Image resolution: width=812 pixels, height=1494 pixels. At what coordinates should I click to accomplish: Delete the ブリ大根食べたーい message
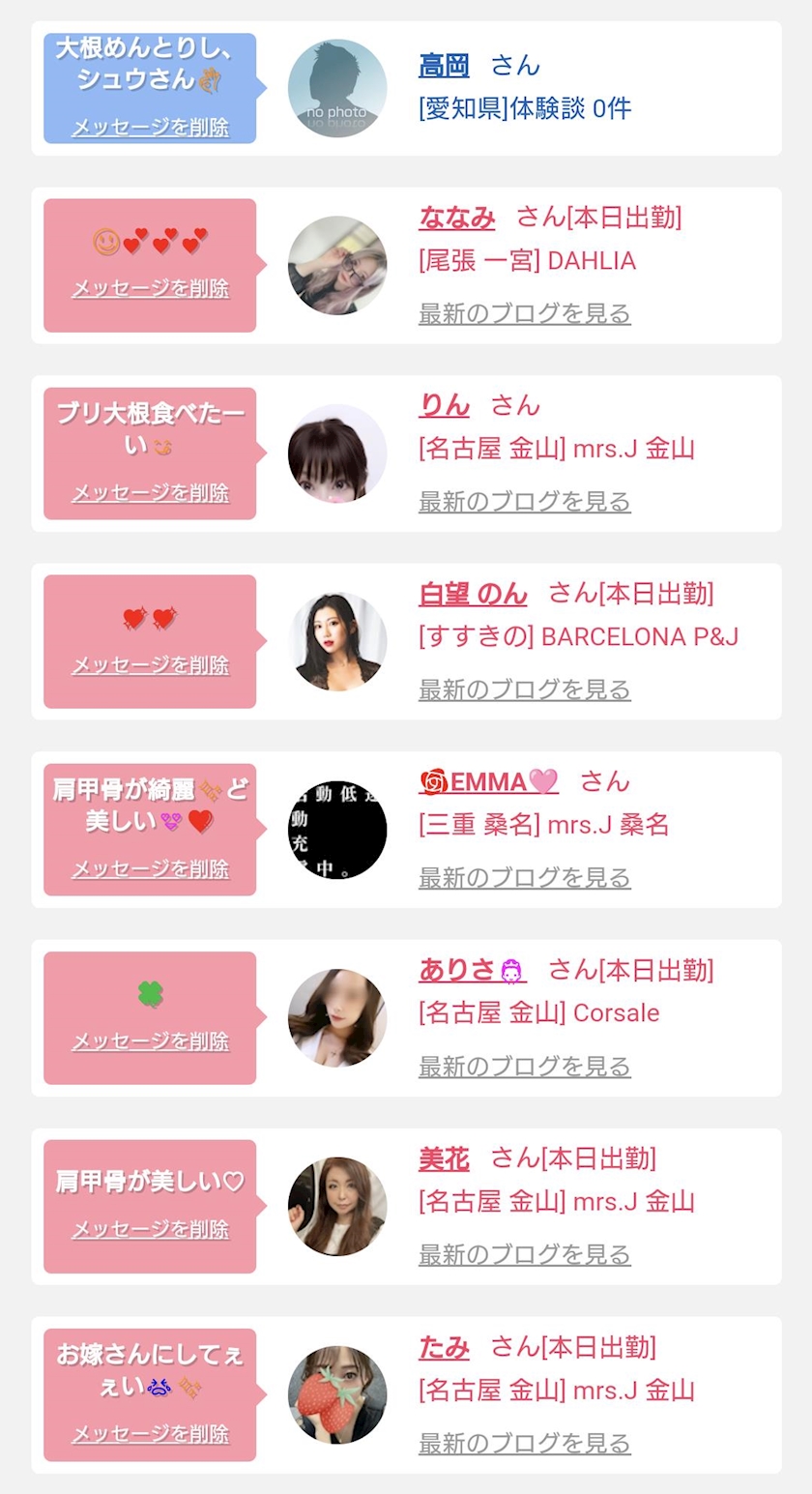click(150, 492)
